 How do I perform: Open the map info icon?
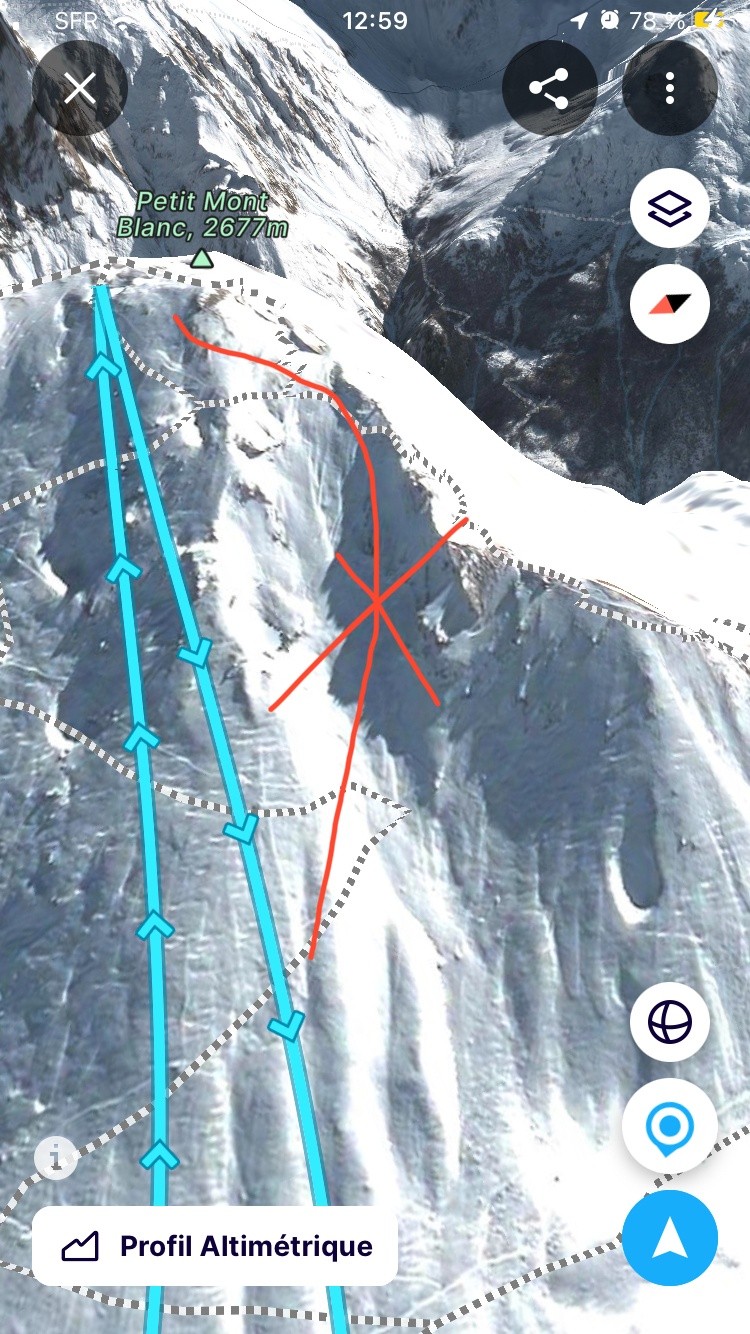pyautogui.click(x=56, y=1158)
